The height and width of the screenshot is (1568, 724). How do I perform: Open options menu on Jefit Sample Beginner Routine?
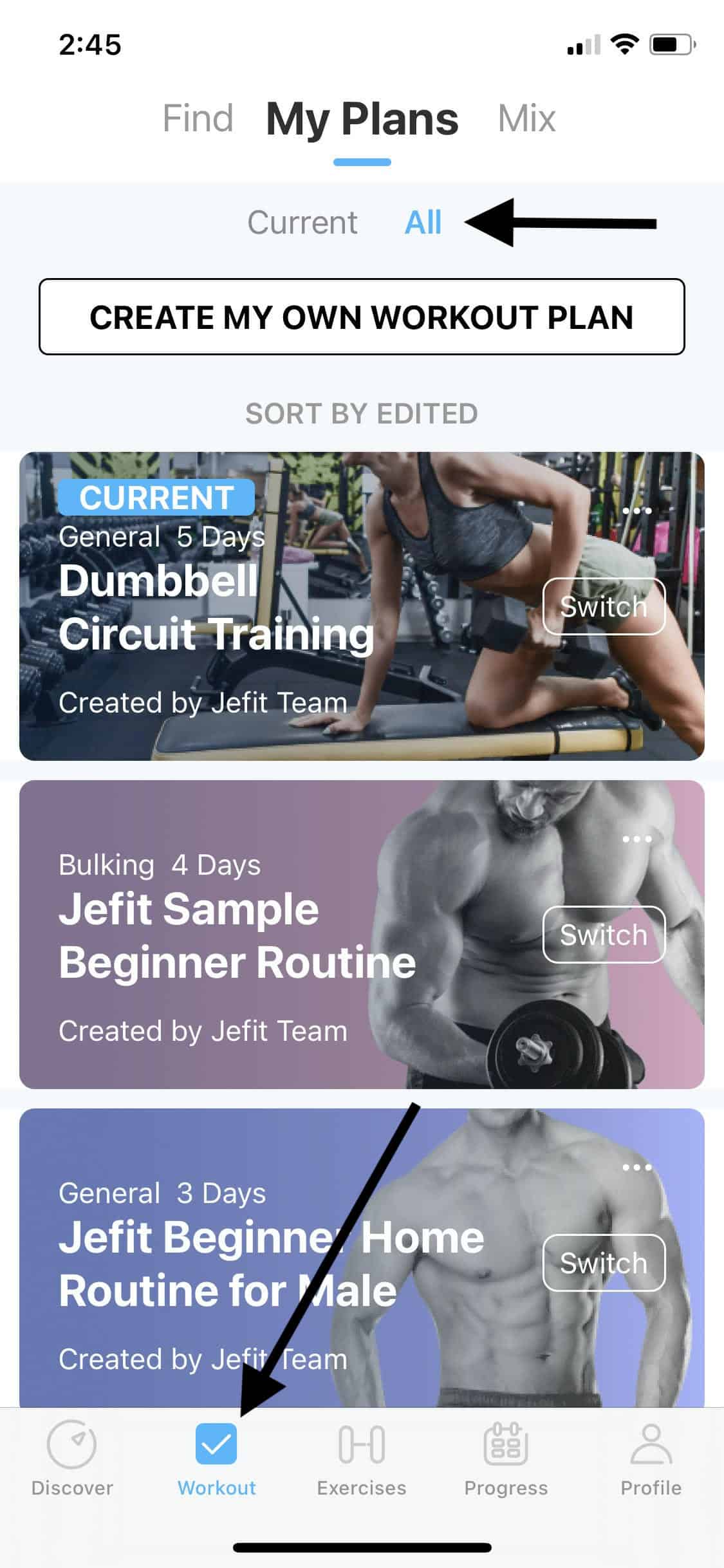point(637,839)
